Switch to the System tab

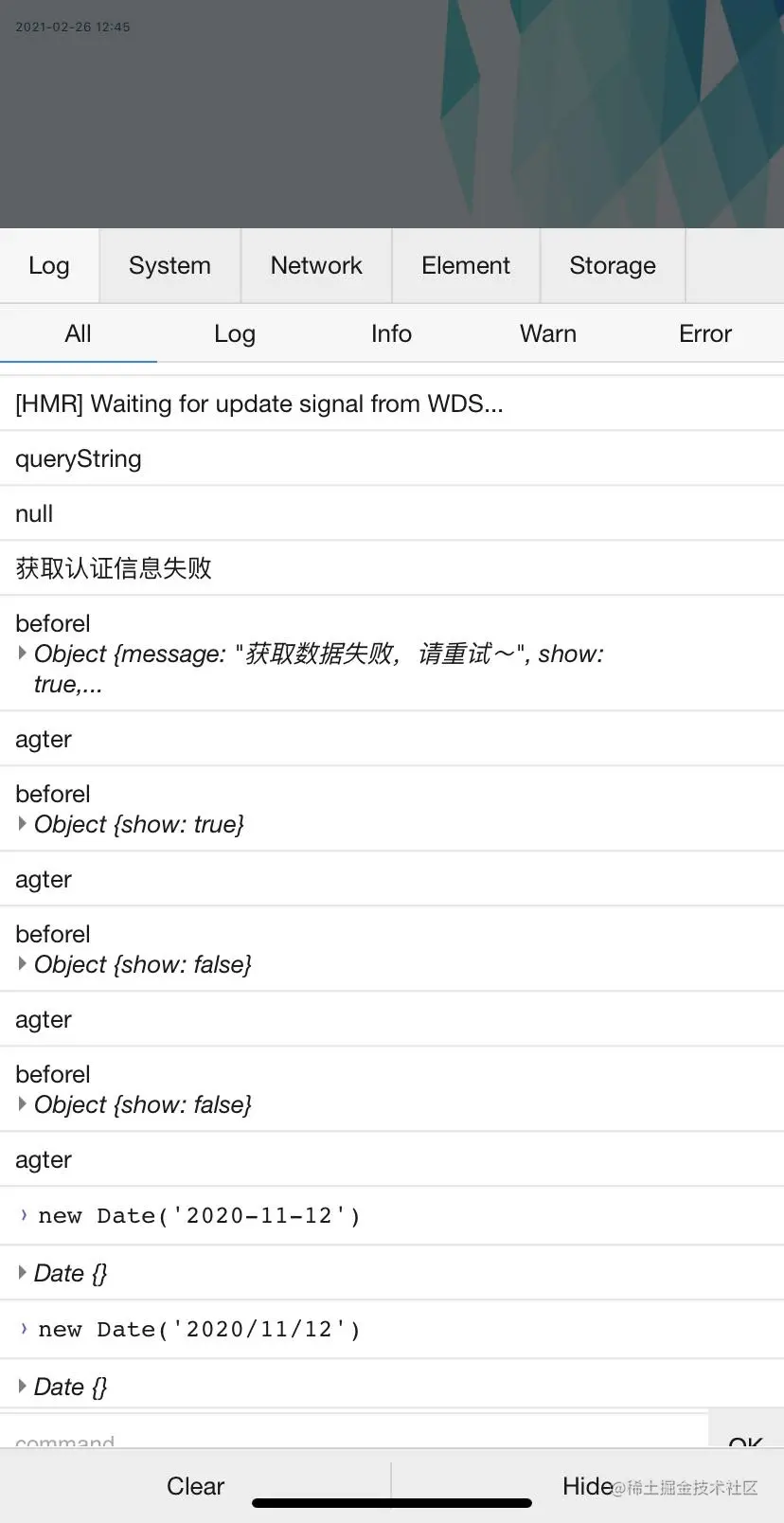(x=169, y=266)
